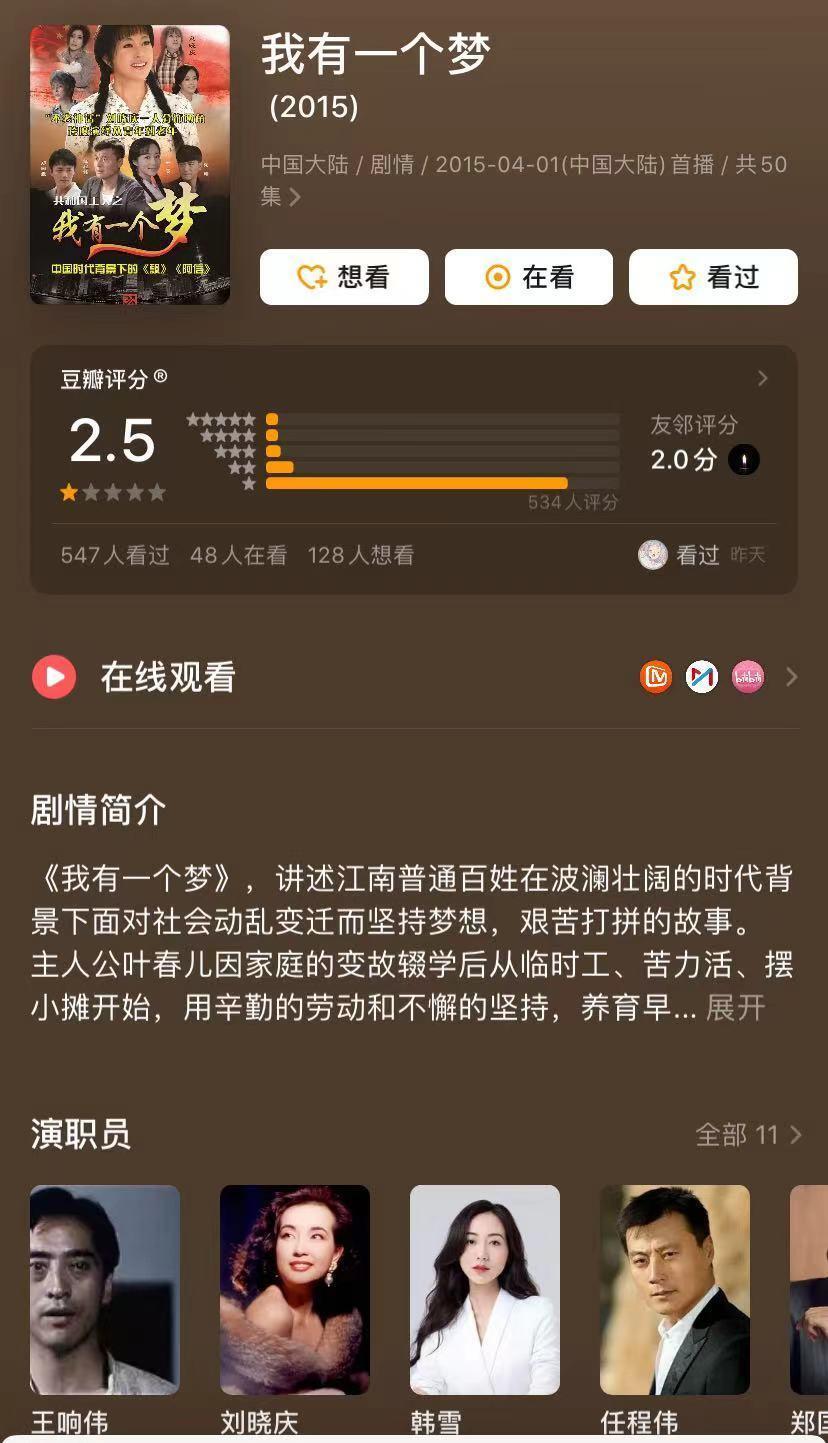828x1443 pixels.
Task: Mark the show as 看过
Action: click(713, 277)
